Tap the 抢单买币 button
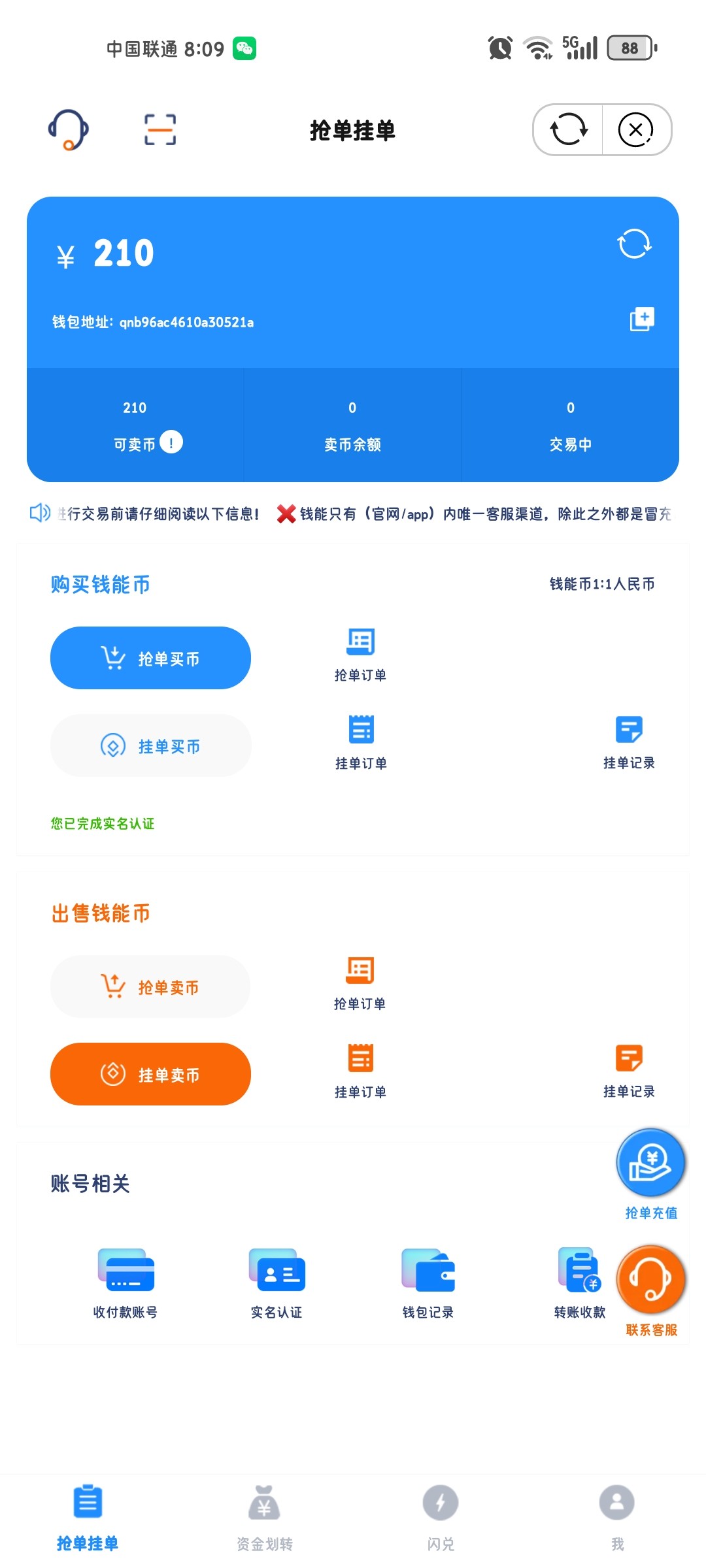The image size is (706, 1568). click(150, 658)
